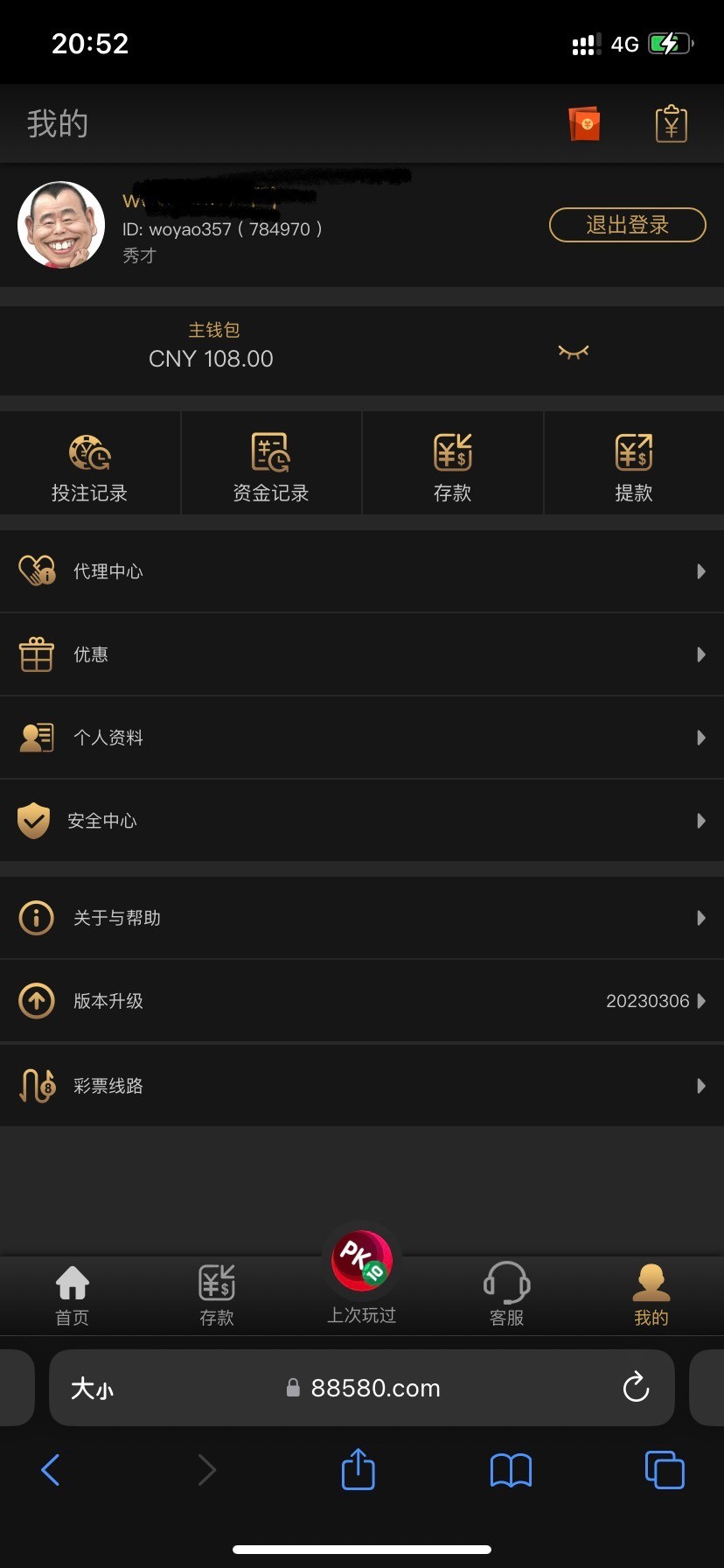Open the 客服 customer service tab
This screenshot has height=1568, width=724.
point(507,1295)
